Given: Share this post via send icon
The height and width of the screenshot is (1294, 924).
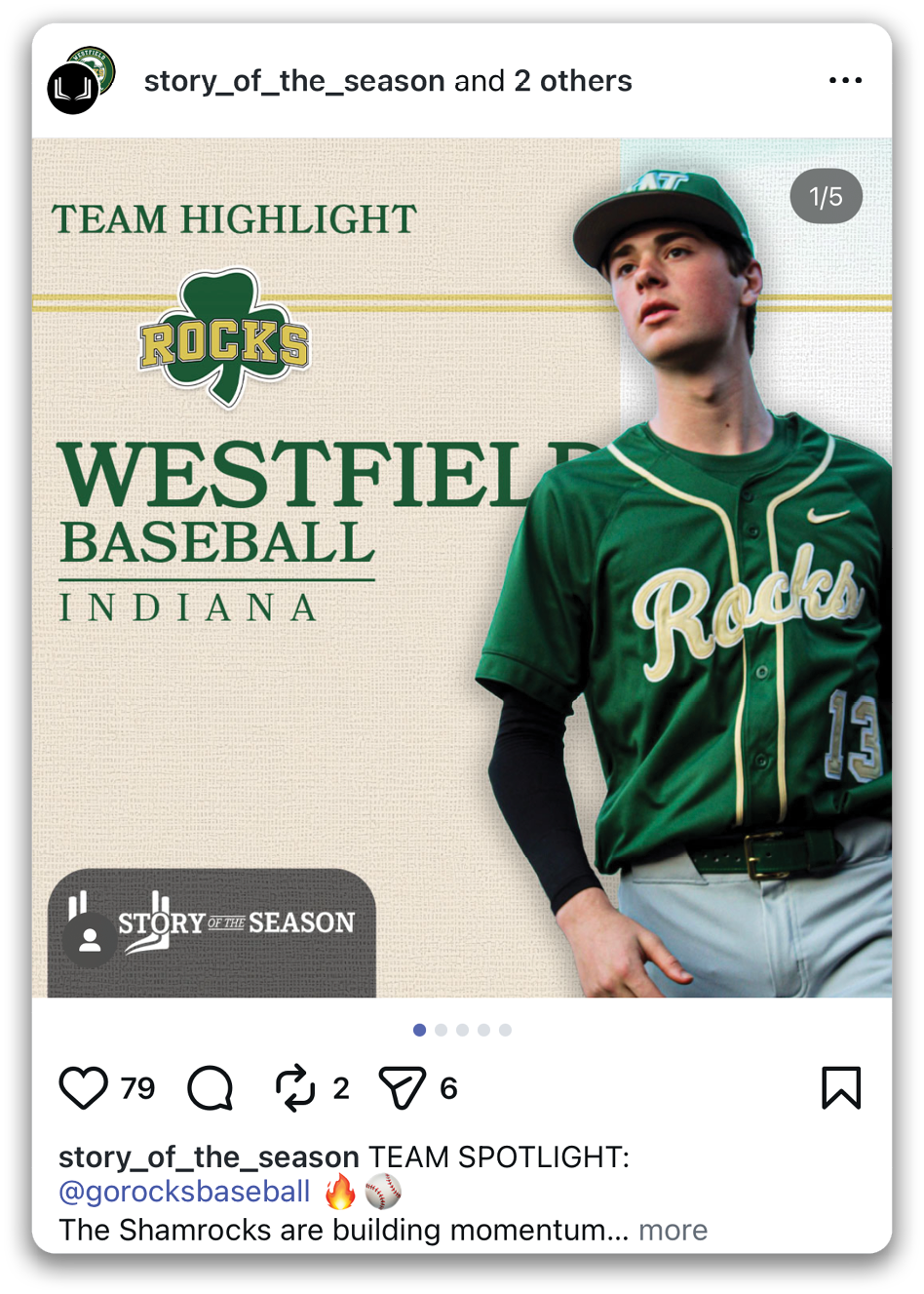Looking at the screenshot, I should pos(403,1088).
